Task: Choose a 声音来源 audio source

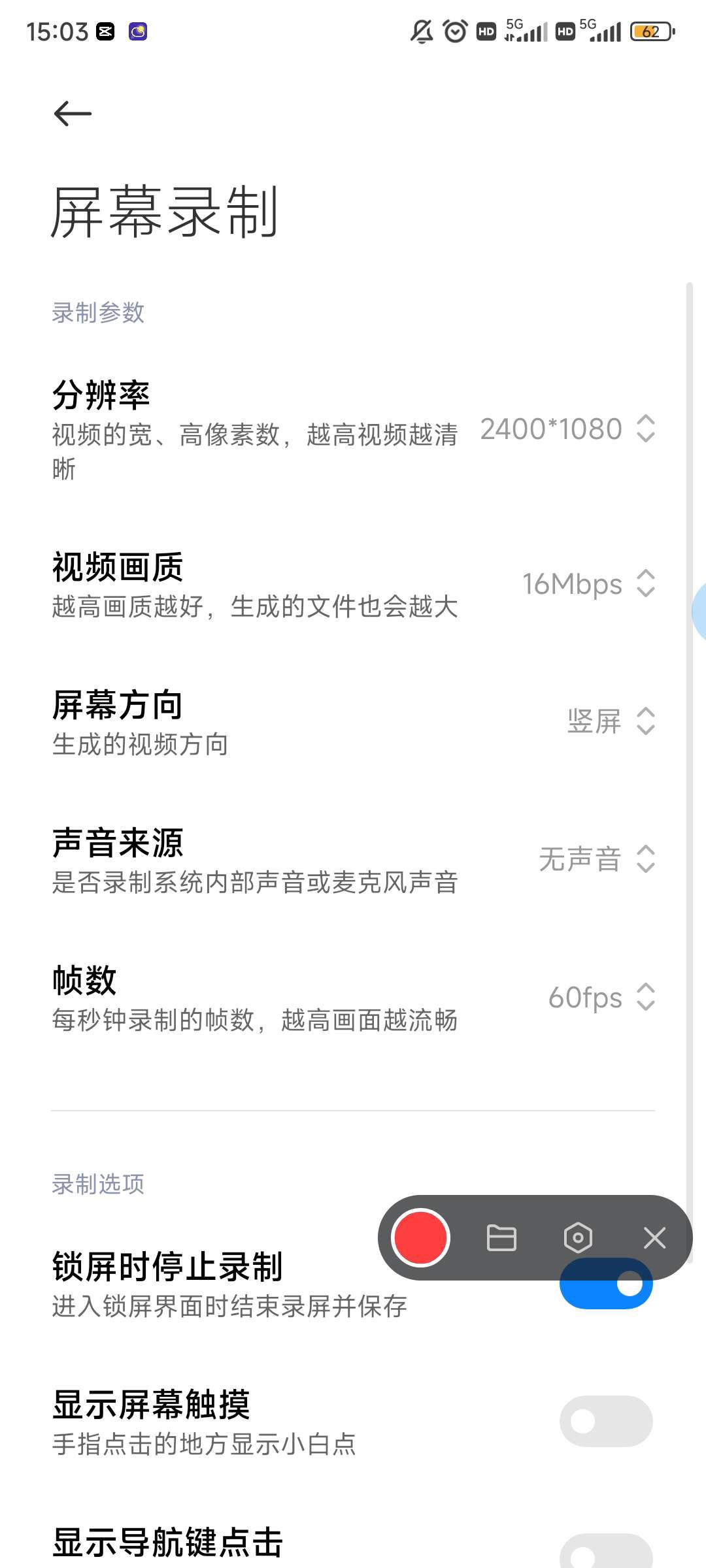Action: [x=596, y=859]
